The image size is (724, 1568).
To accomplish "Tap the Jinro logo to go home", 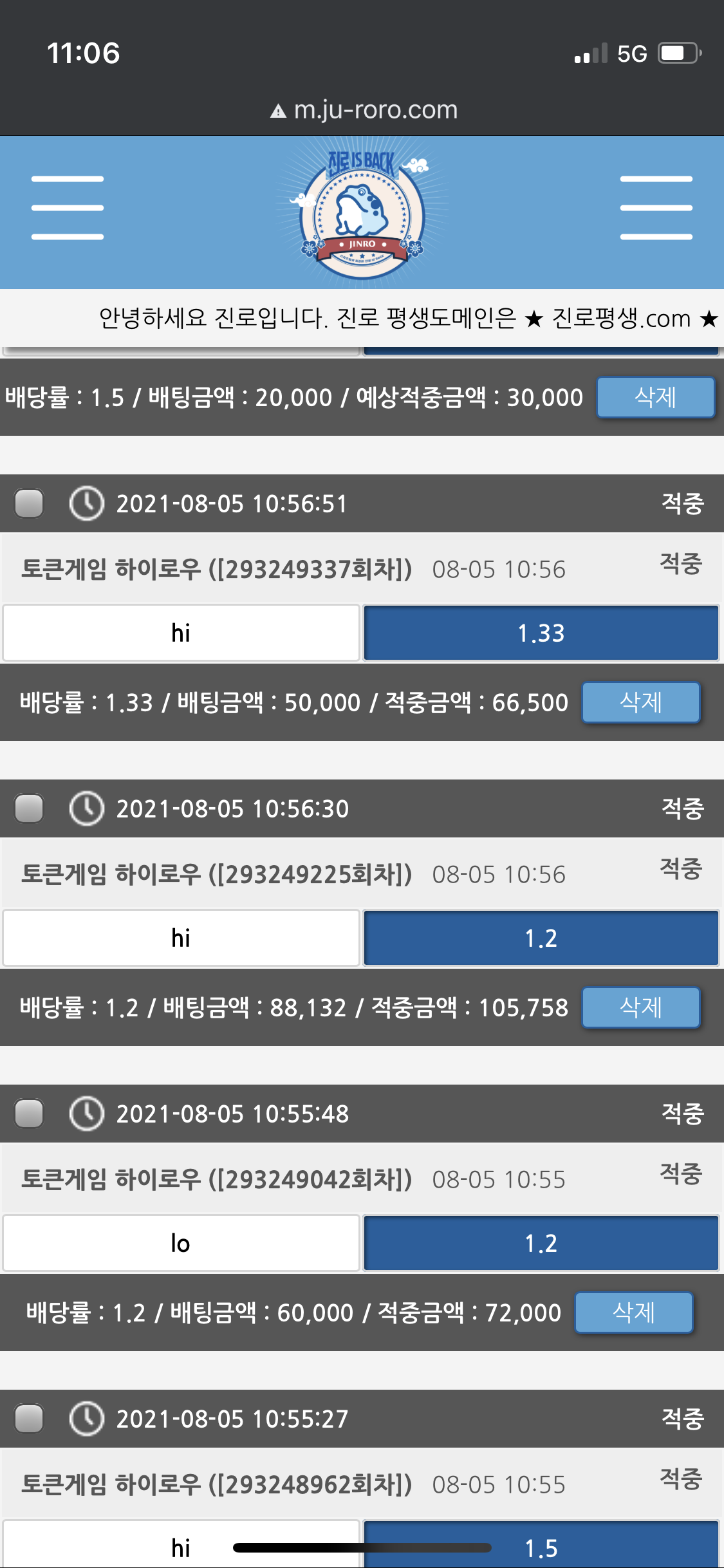I will (362, 214).
